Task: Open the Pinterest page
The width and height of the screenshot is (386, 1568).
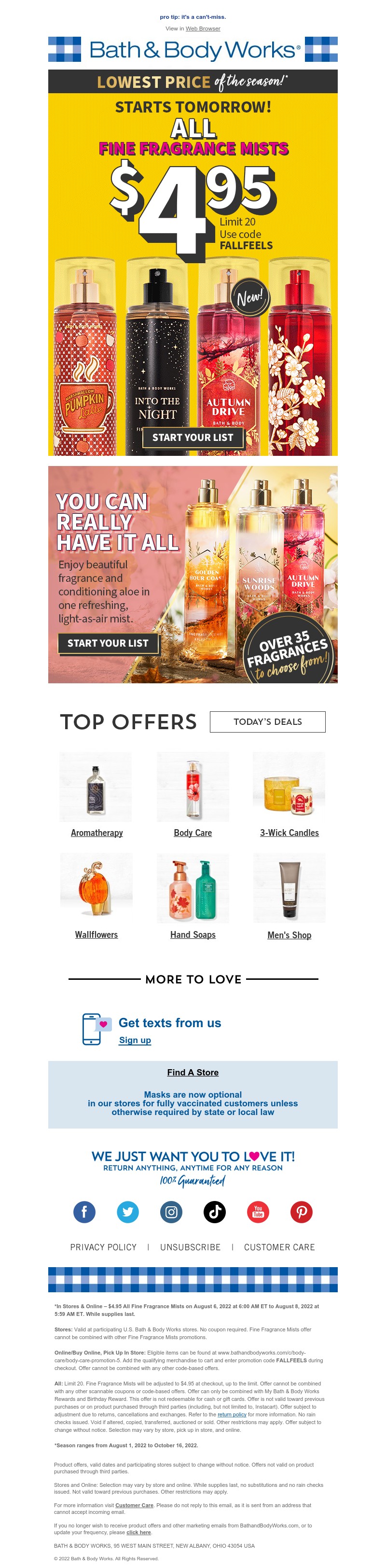Action: coord(302,1211)
